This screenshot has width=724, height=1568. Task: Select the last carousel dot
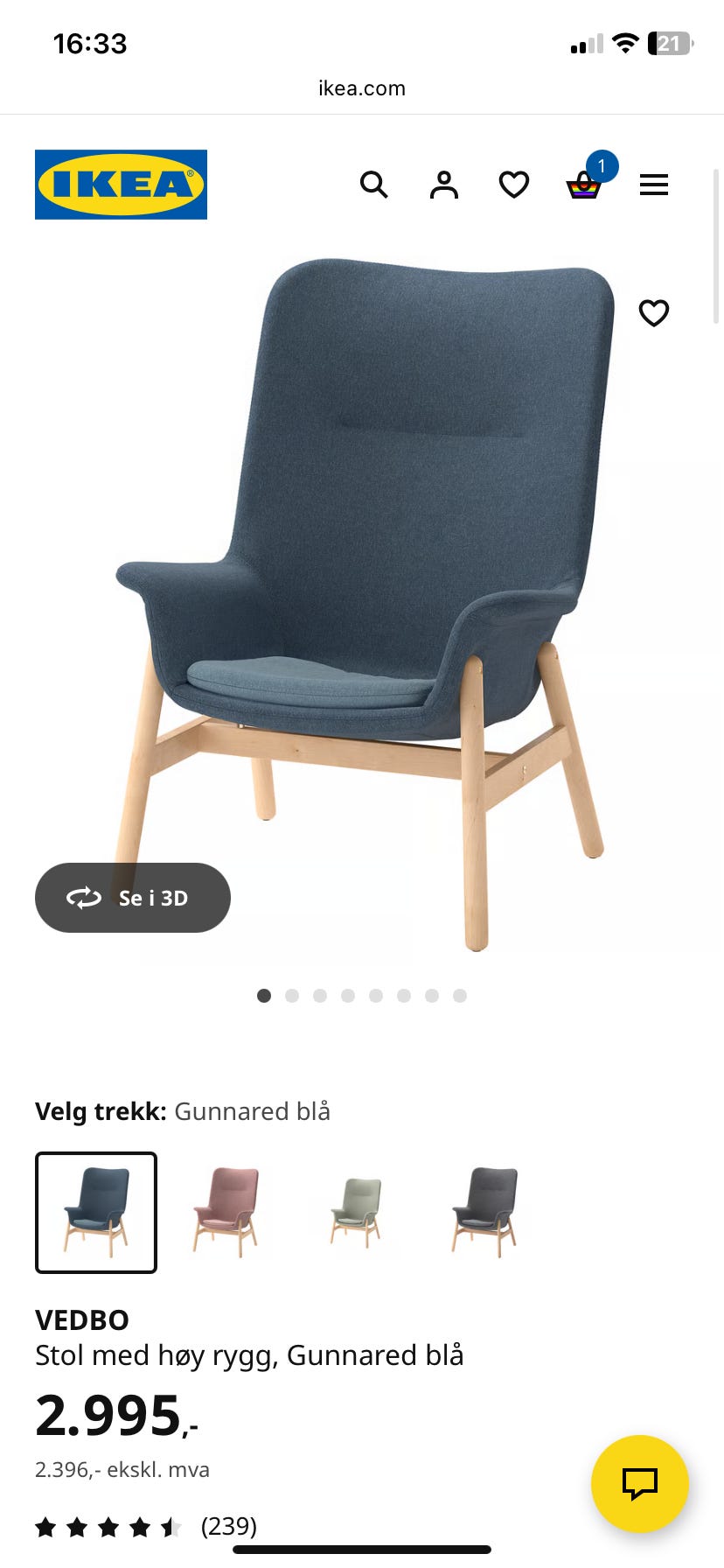click(460, 996)
